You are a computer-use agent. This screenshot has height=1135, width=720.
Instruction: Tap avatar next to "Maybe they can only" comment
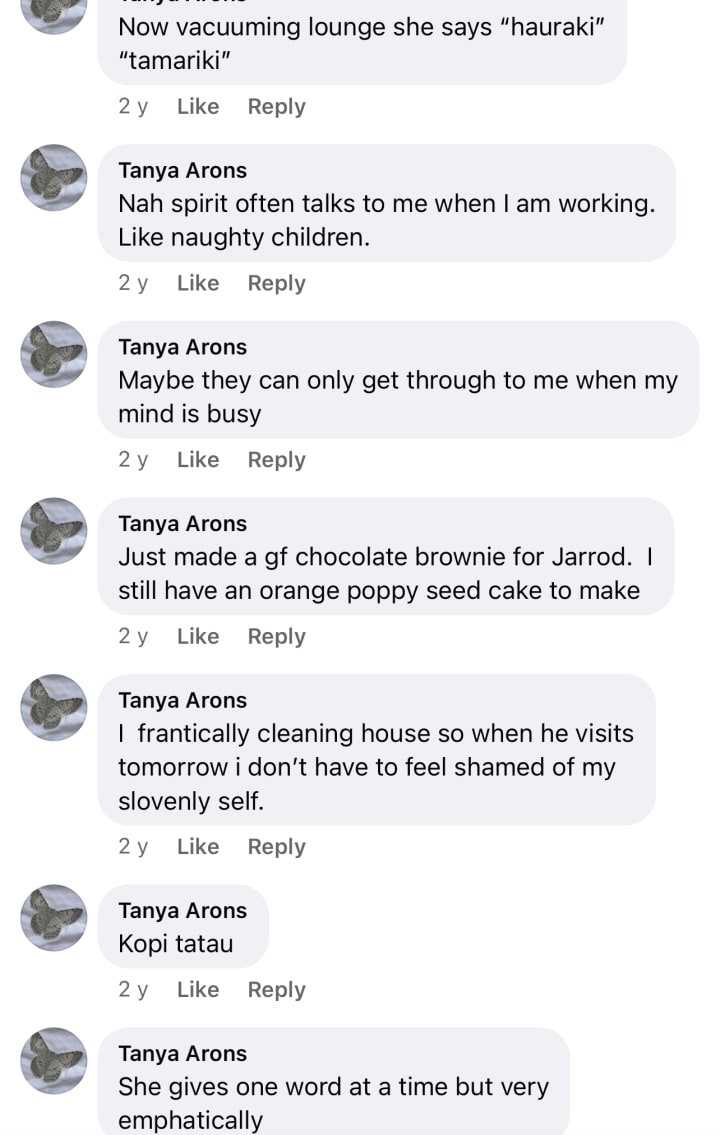coord(54,354)
